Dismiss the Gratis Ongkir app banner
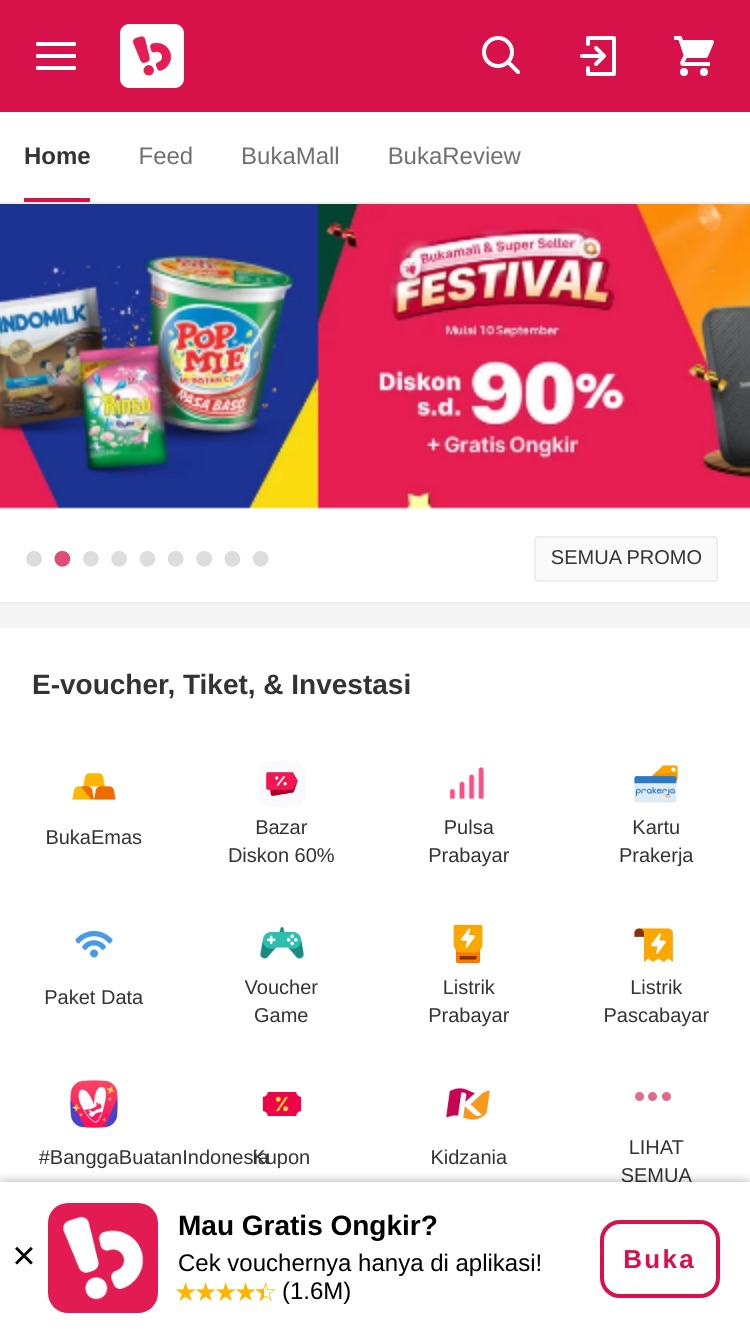This screenshot has width=750, height=1334. [x=24, y=1256]
